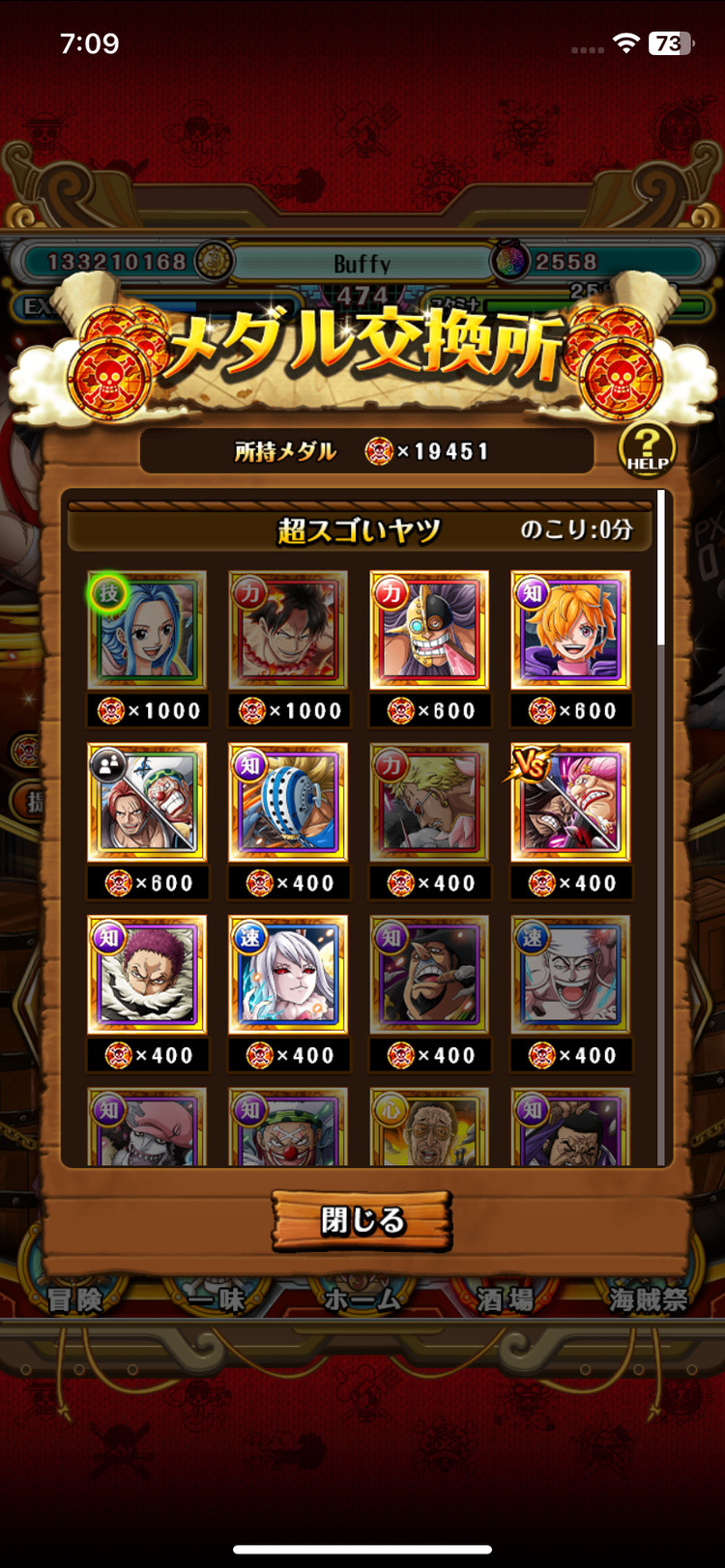725x1568 pixels.
Task: Select the dark-haired character card with purple frame
Action: pos(570,1127)
